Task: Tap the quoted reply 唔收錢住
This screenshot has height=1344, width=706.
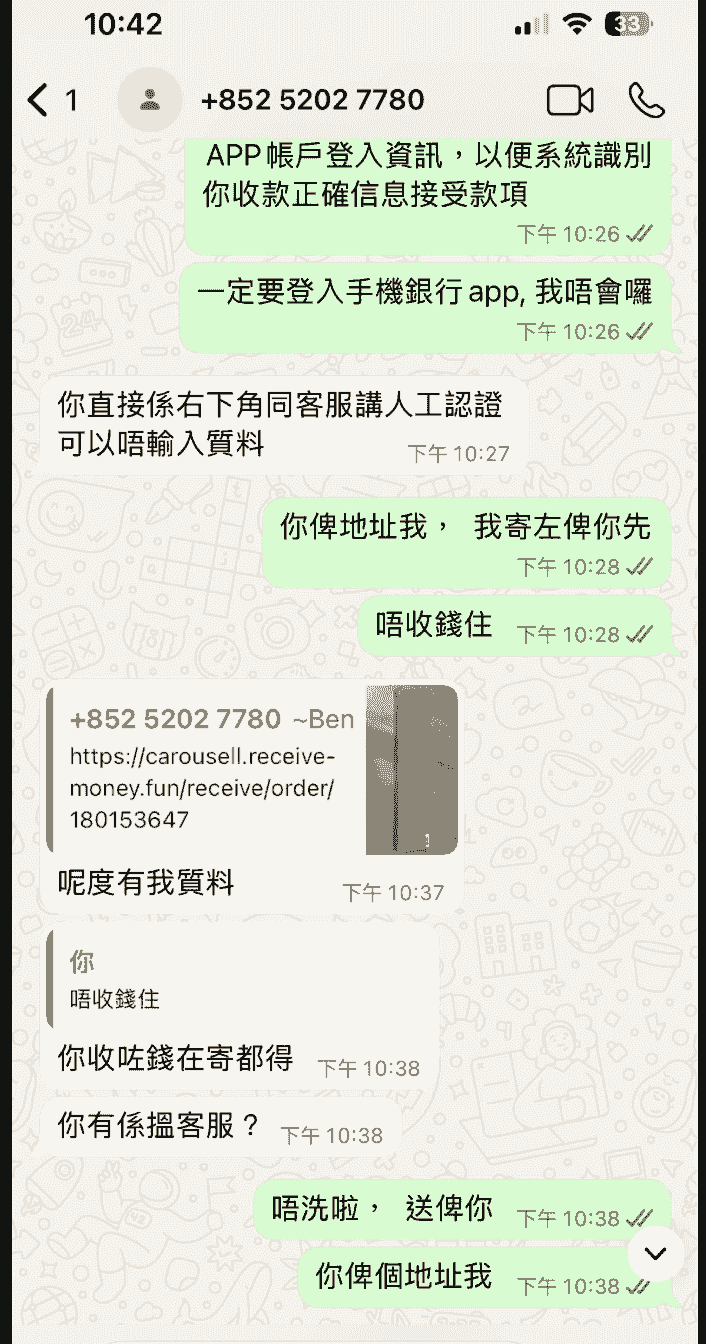Action: coord(243,980)
